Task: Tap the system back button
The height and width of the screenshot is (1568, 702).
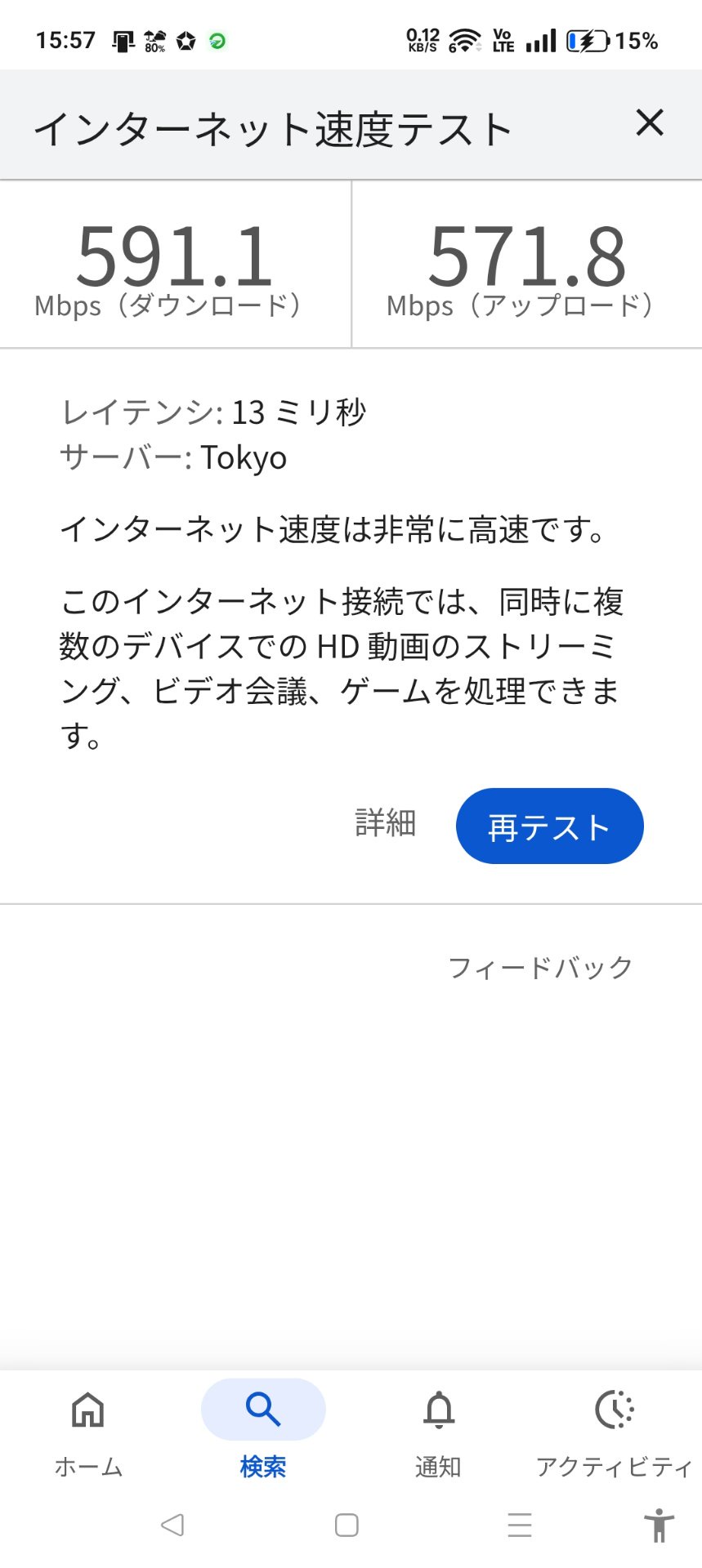Action: coord(172,1524)
